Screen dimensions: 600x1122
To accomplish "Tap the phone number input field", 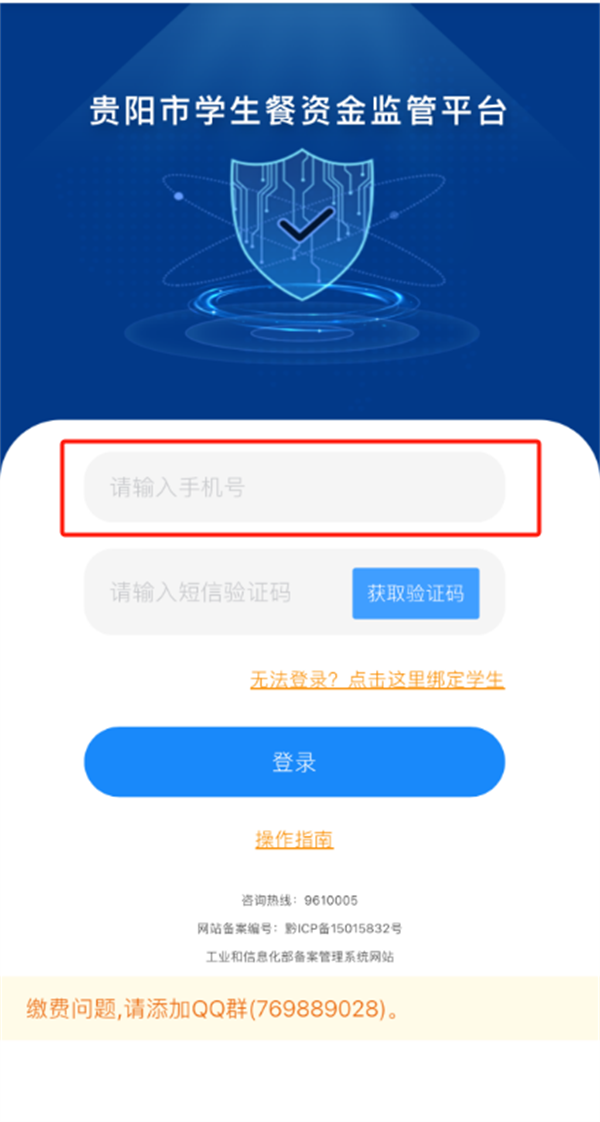I will point(294,488).
